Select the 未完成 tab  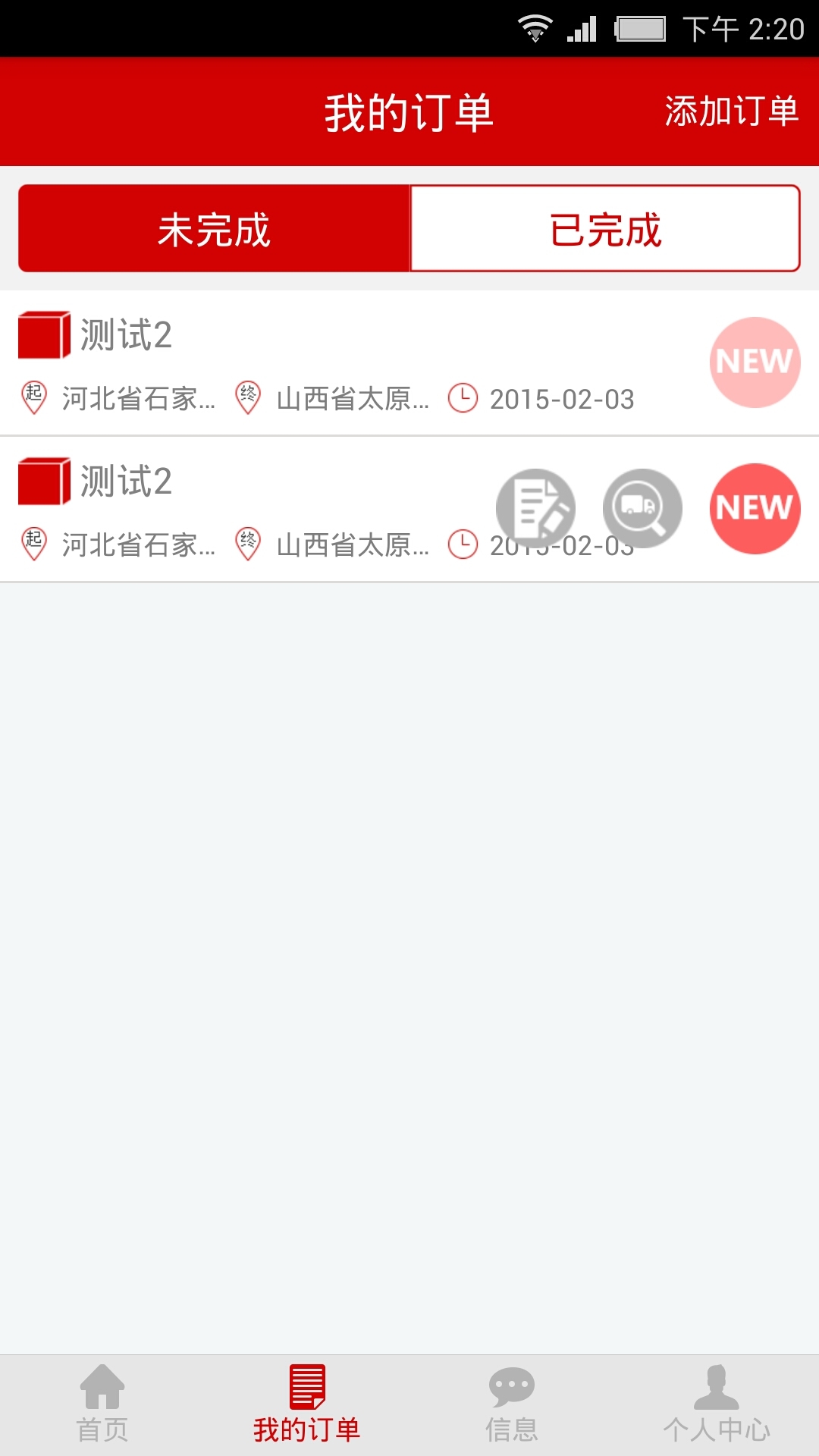tap(214, 228)
